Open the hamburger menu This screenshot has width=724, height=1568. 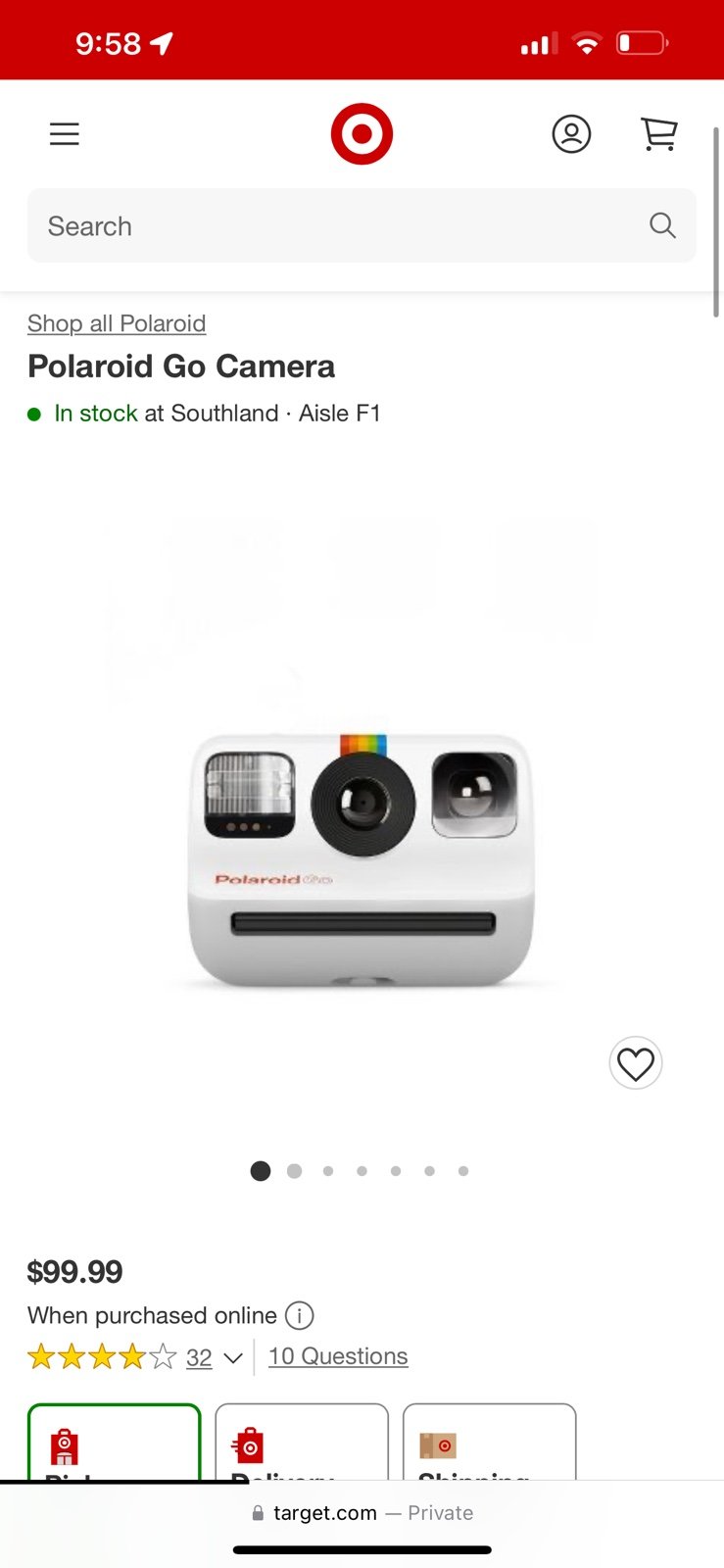65,134
